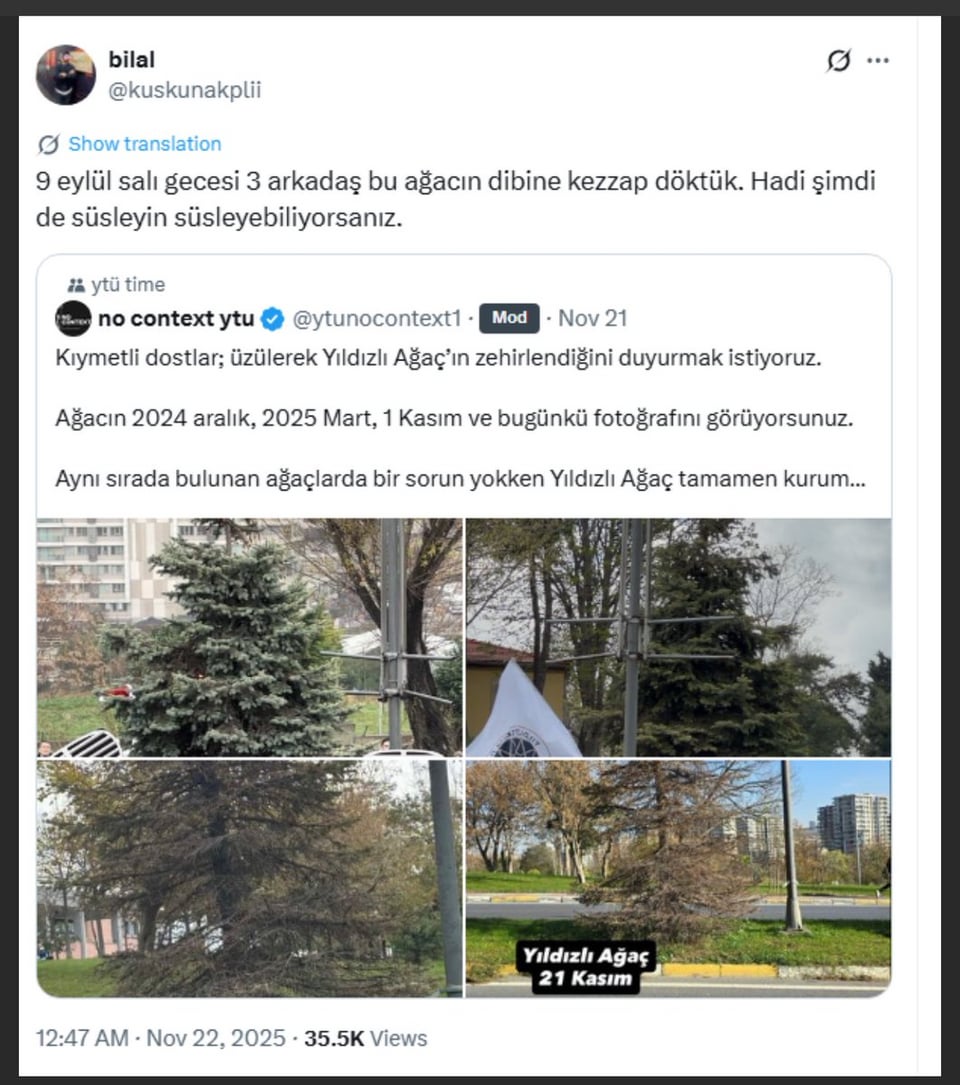Open the bottom-left dried tree photo
This screenshot has height=1085, width=960.
coord(249,878)
